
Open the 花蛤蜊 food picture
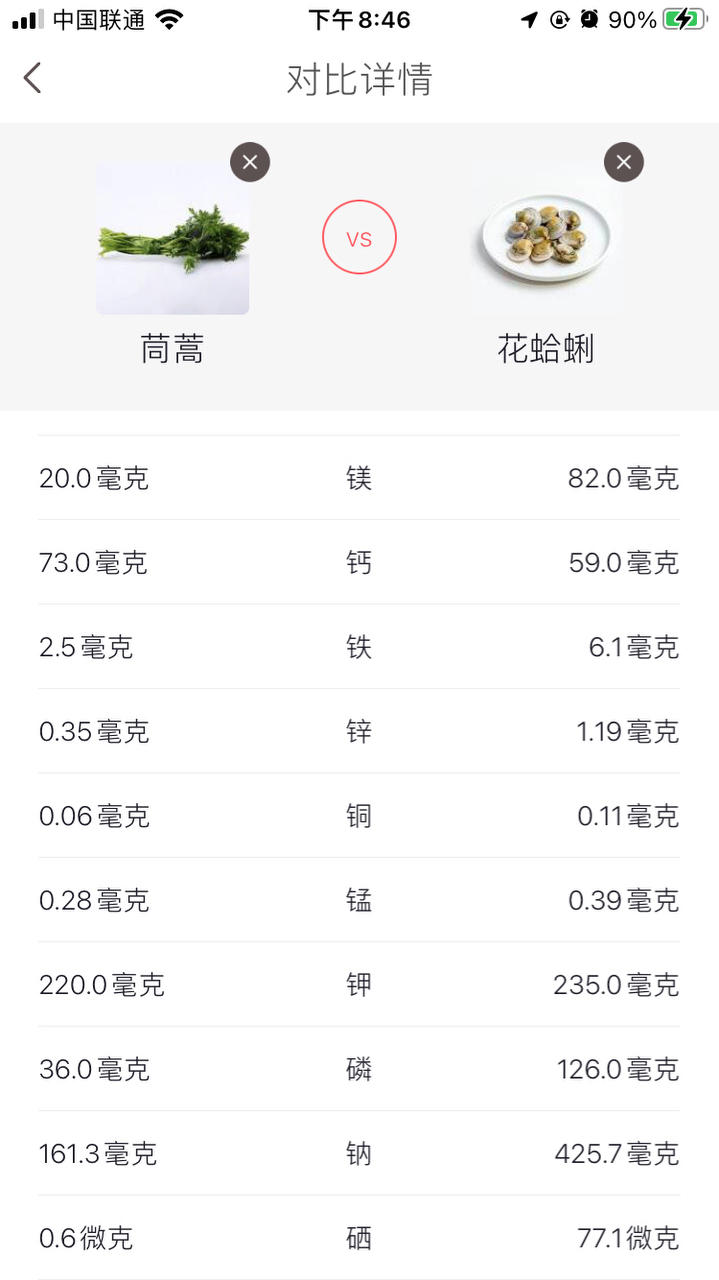[x=546, y=240]
